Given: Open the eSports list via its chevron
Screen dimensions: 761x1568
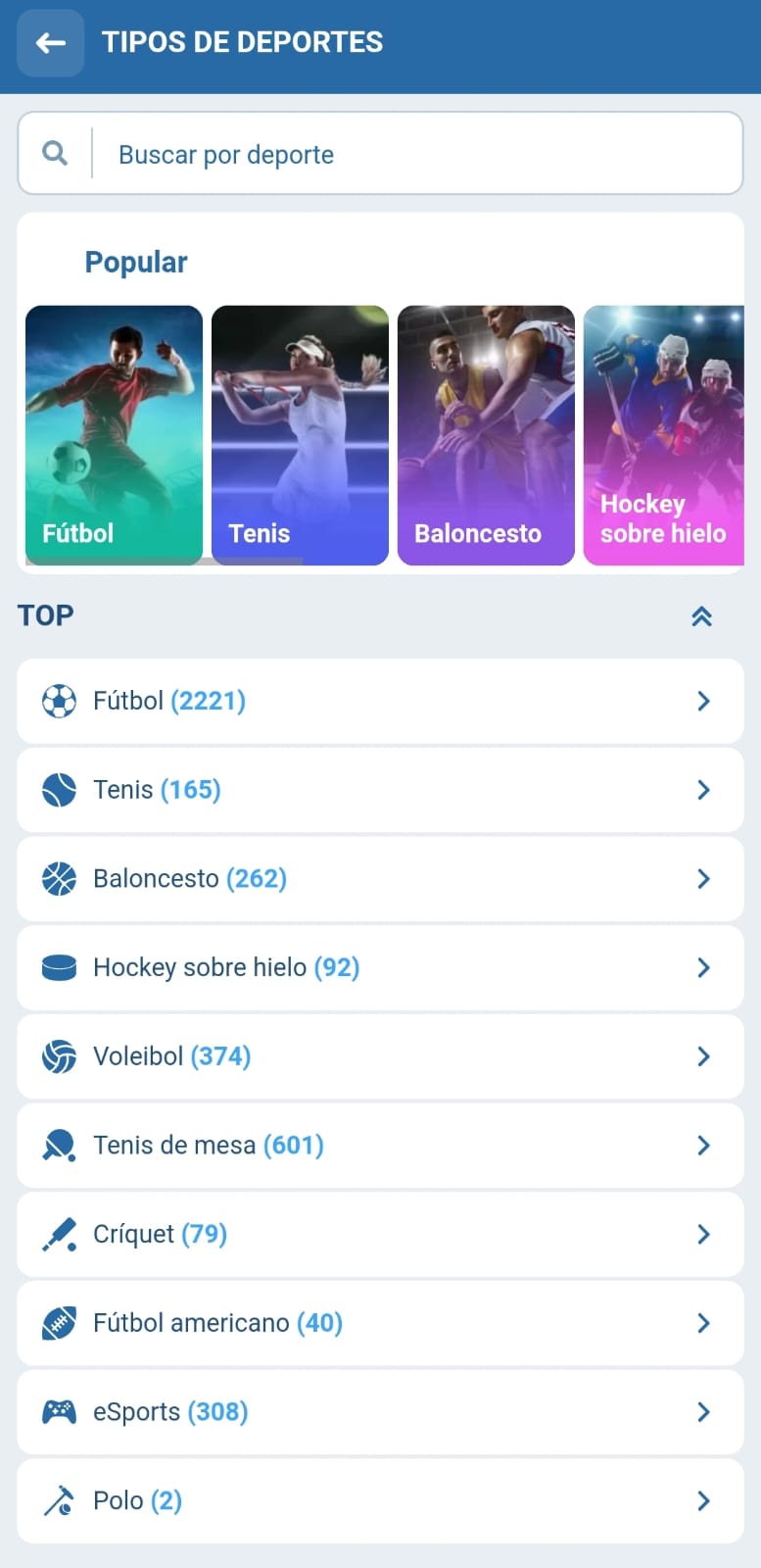Looking at the screenshot, I should (x=703, y=1411).
